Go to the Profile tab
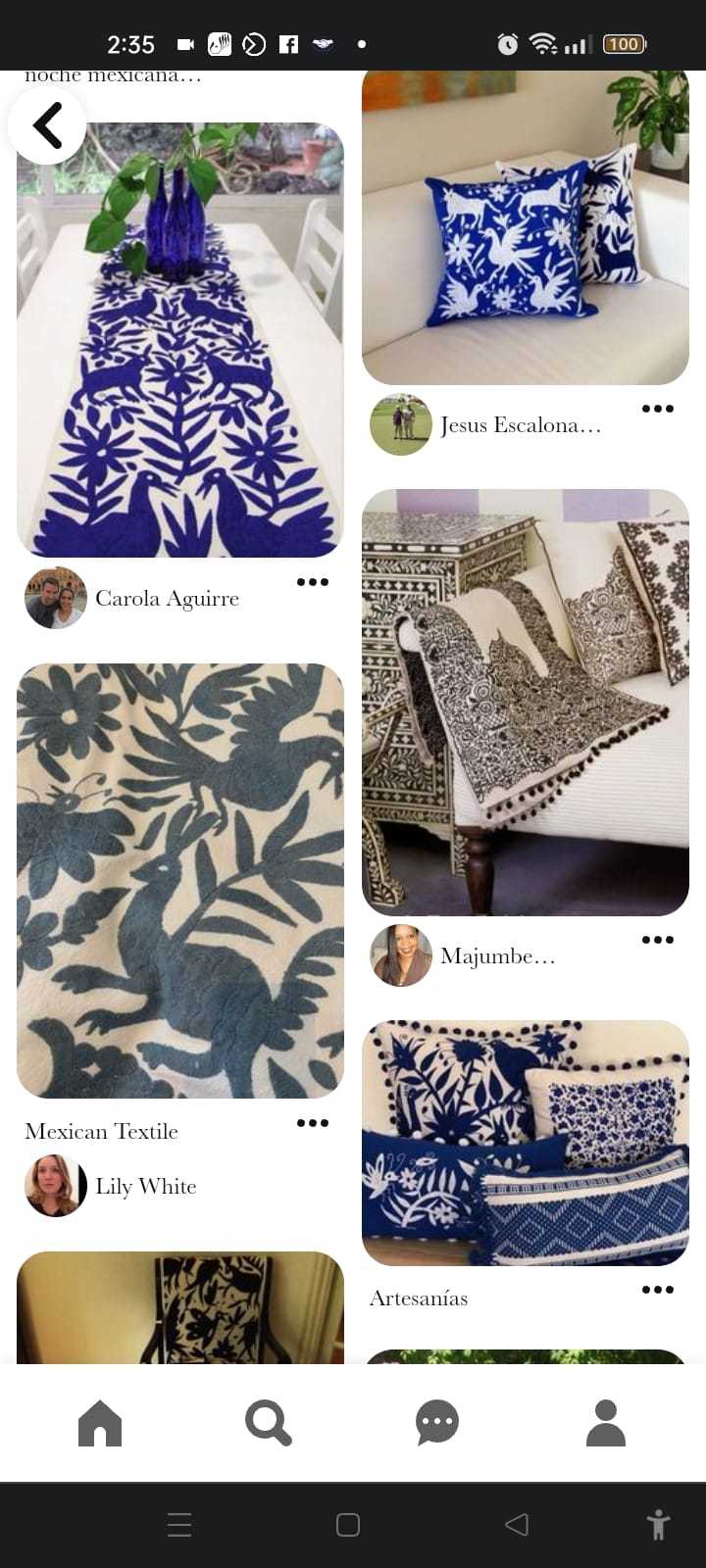This screenshot has width=706, height=1568. tap(606, 1423)
